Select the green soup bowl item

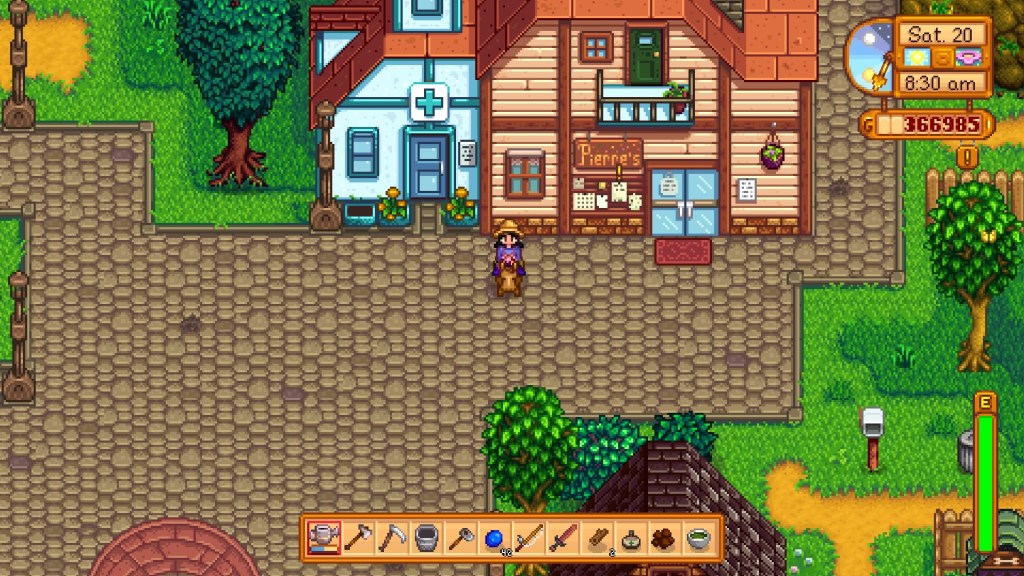[x=697, y=538]
